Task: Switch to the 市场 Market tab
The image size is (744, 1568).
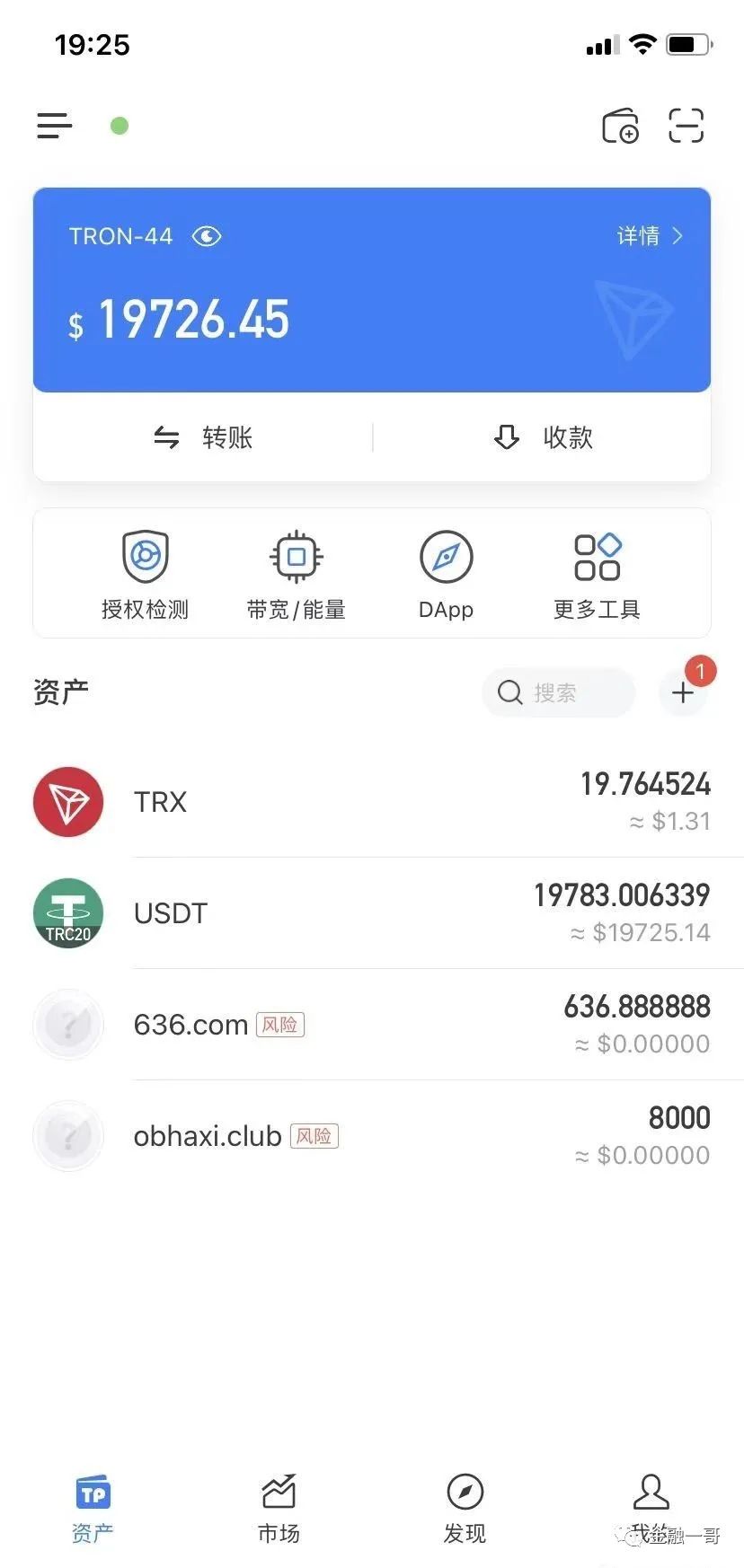Action: [279, 1509]
